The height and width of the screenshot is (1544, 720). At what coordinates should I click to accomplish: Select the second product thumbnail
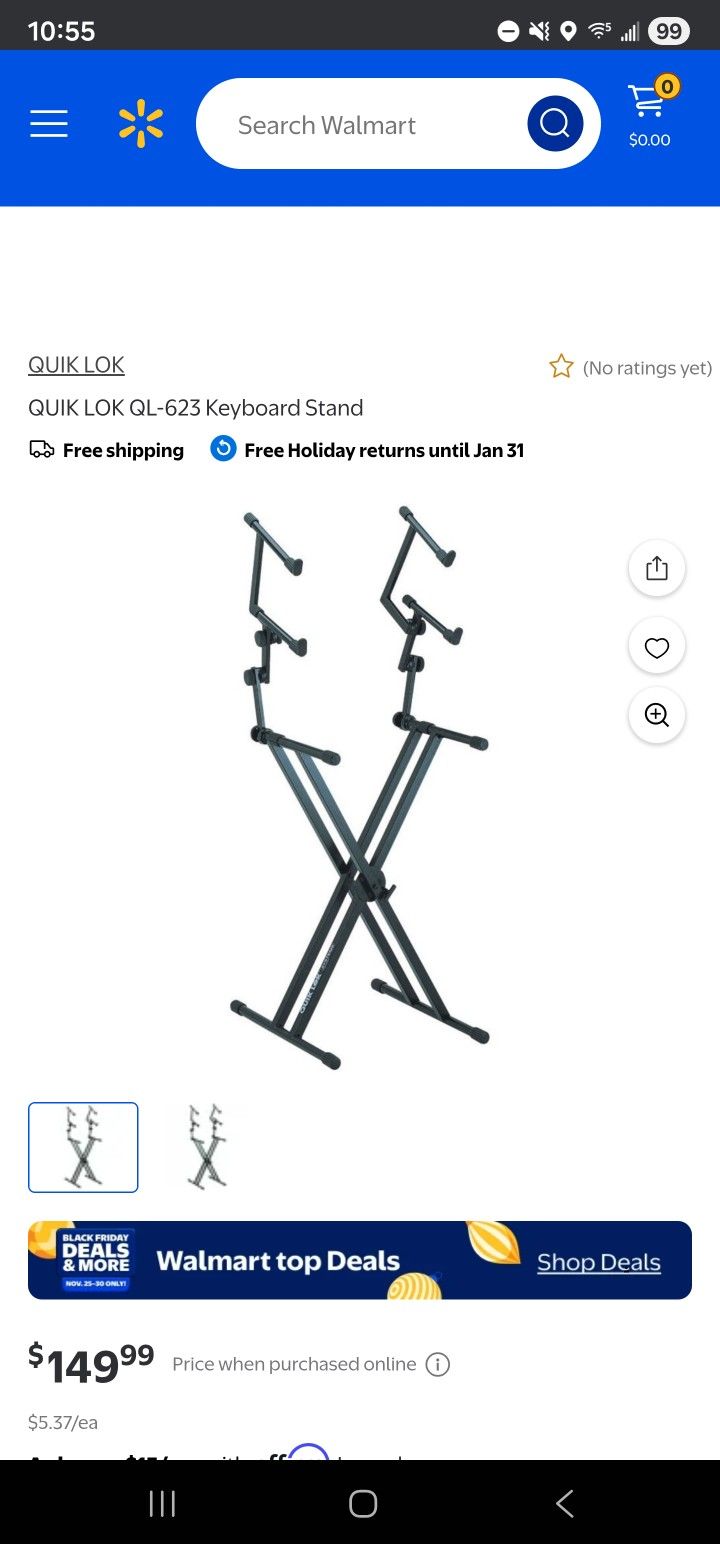205,1147
